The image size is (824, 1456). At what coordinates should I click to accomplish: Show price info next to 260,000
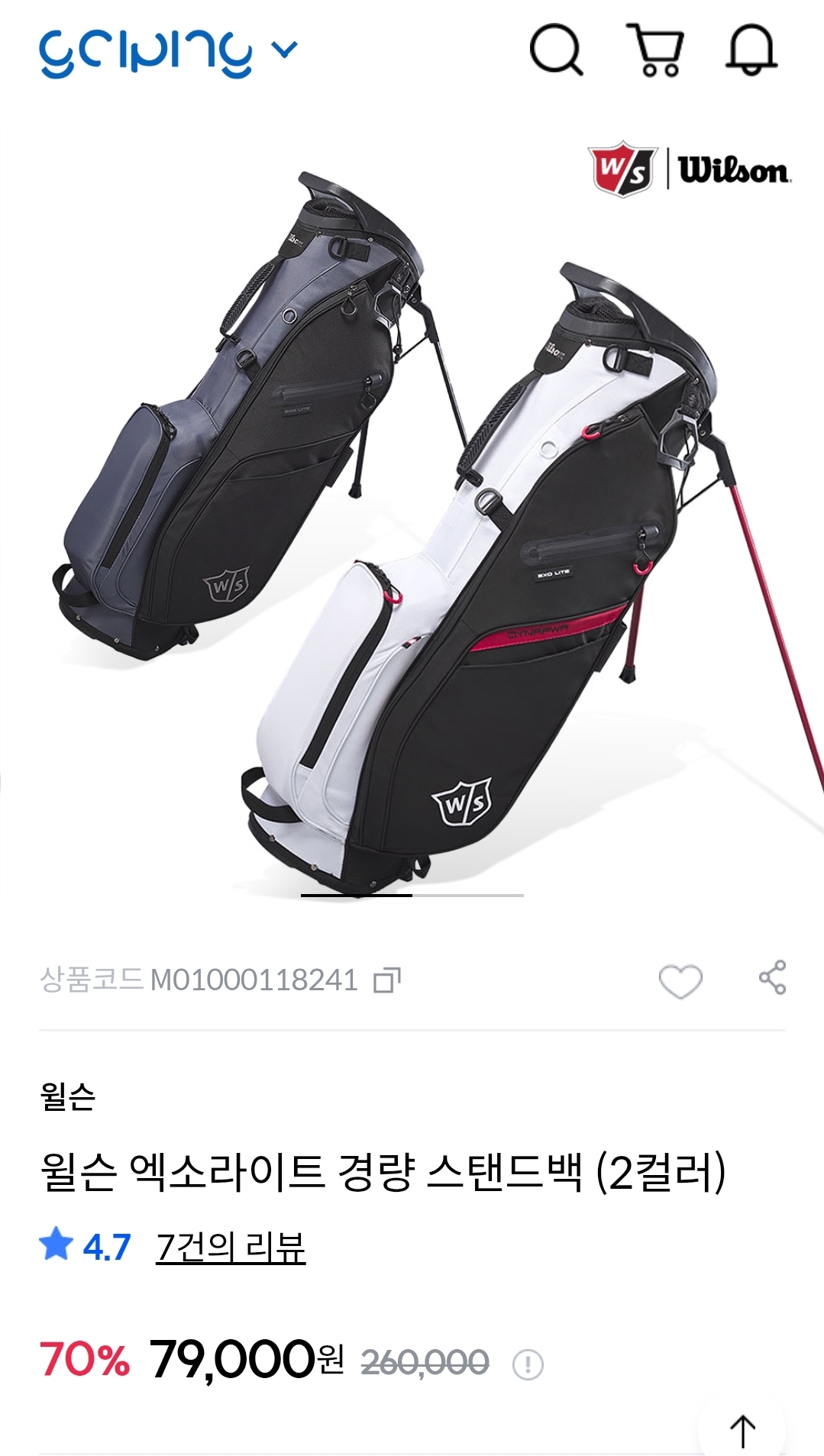pos(528,1364)
